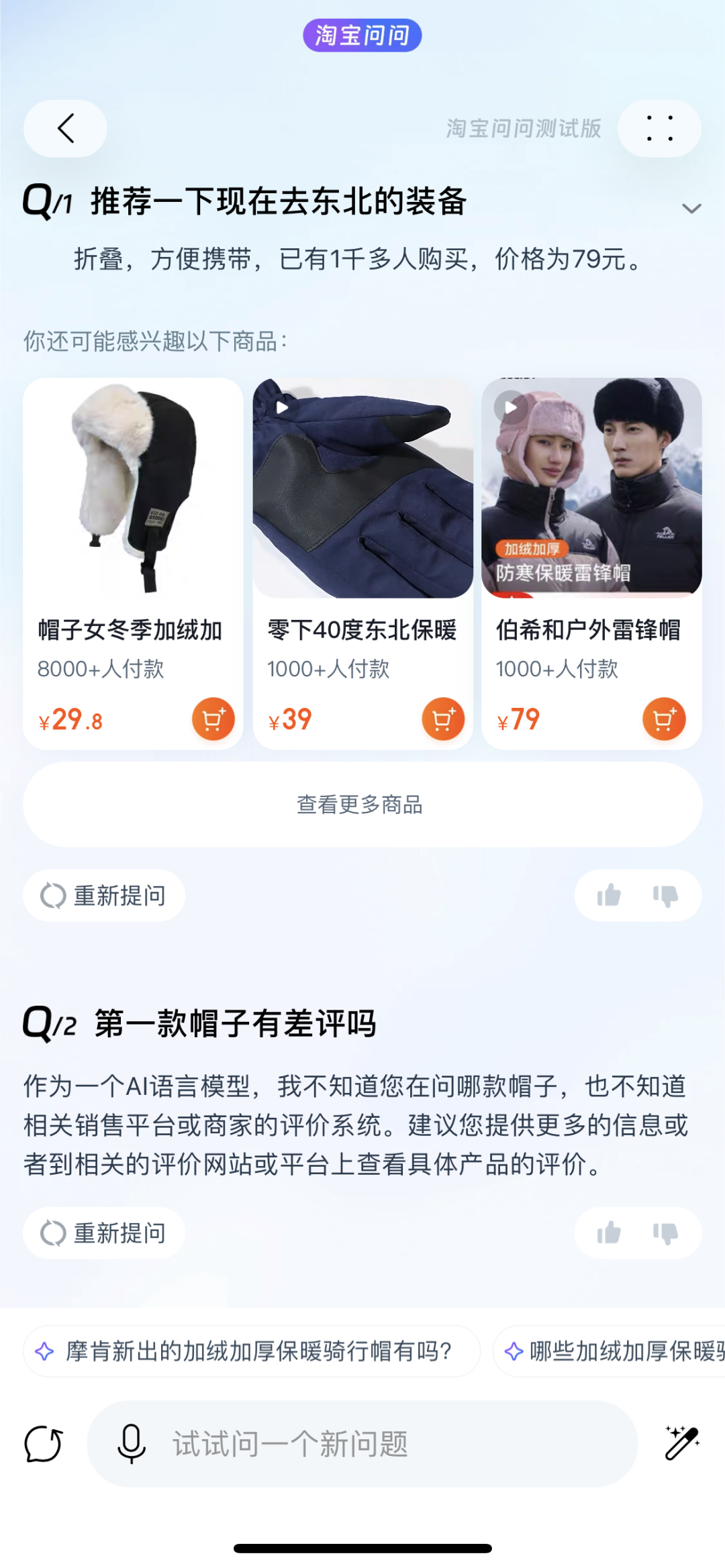Start a new conversation with the bubble icon

click(x=44, y=1444)
